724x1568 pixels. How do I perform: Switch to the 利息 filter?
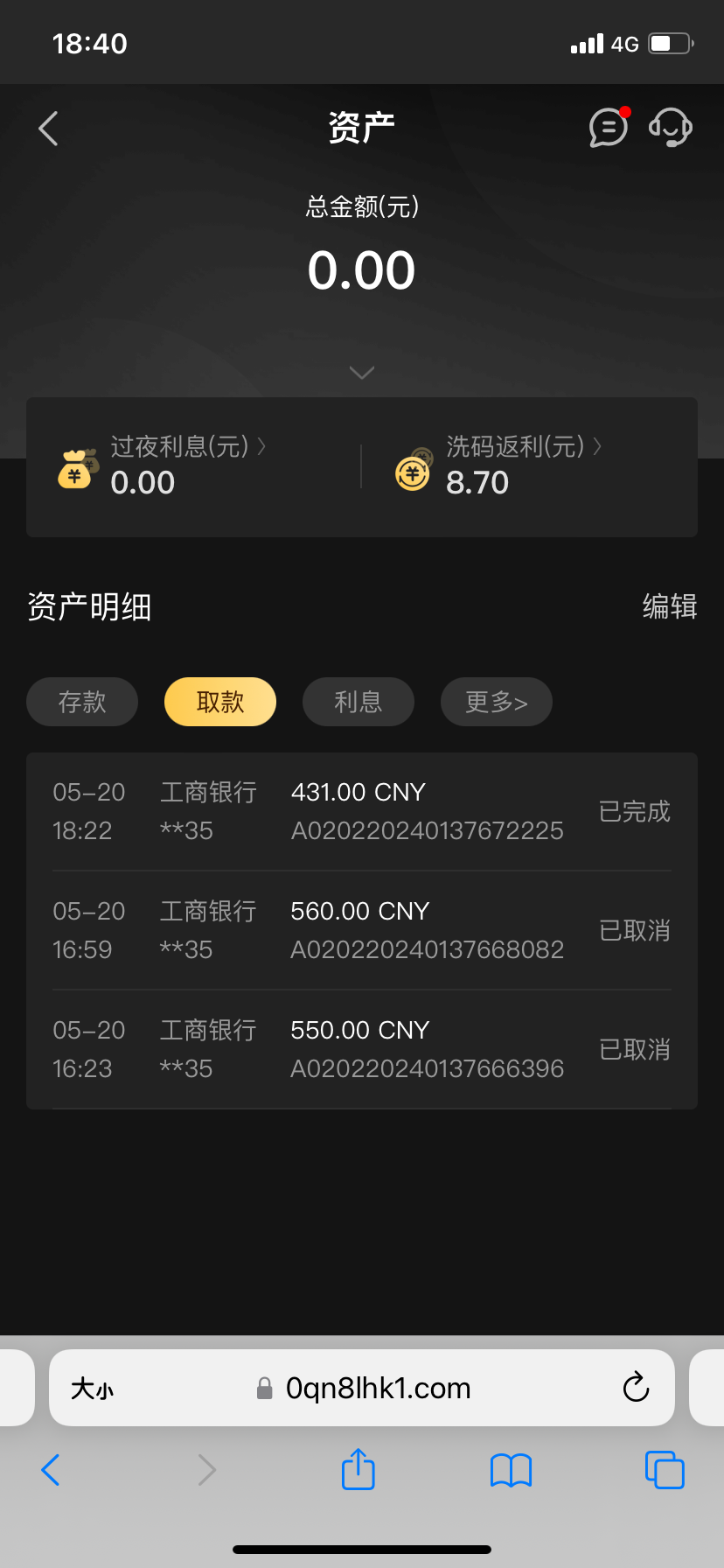click(x=359, y=702)
